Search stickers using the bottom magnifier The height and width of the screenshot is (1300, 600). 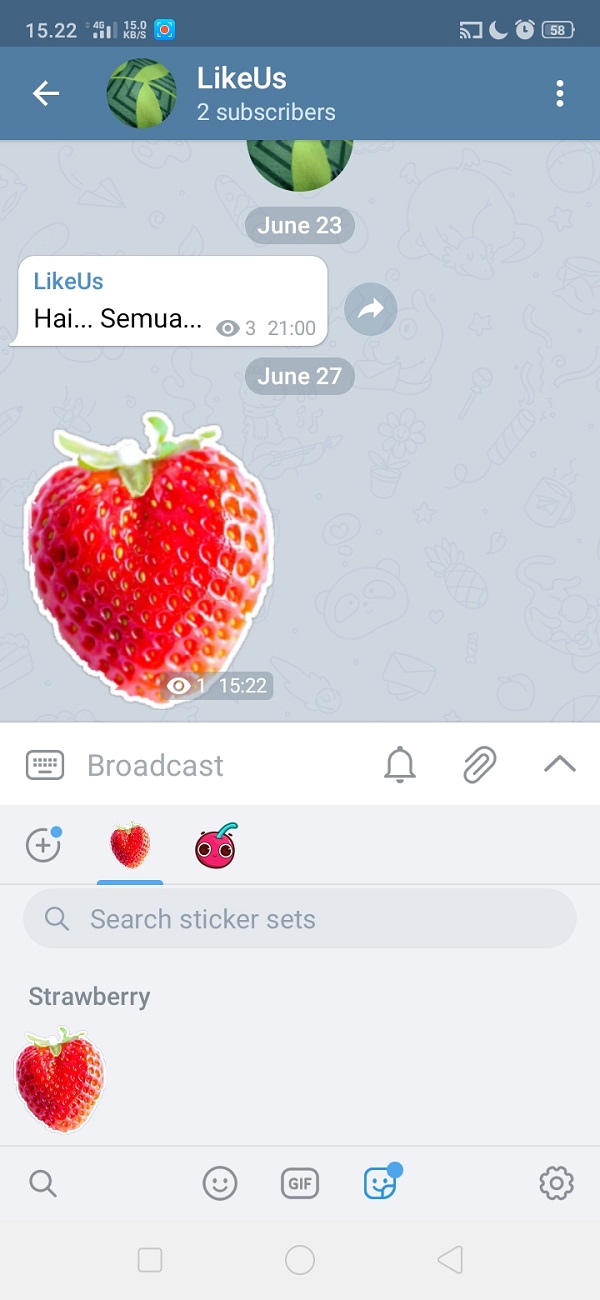pos(43,1184)
